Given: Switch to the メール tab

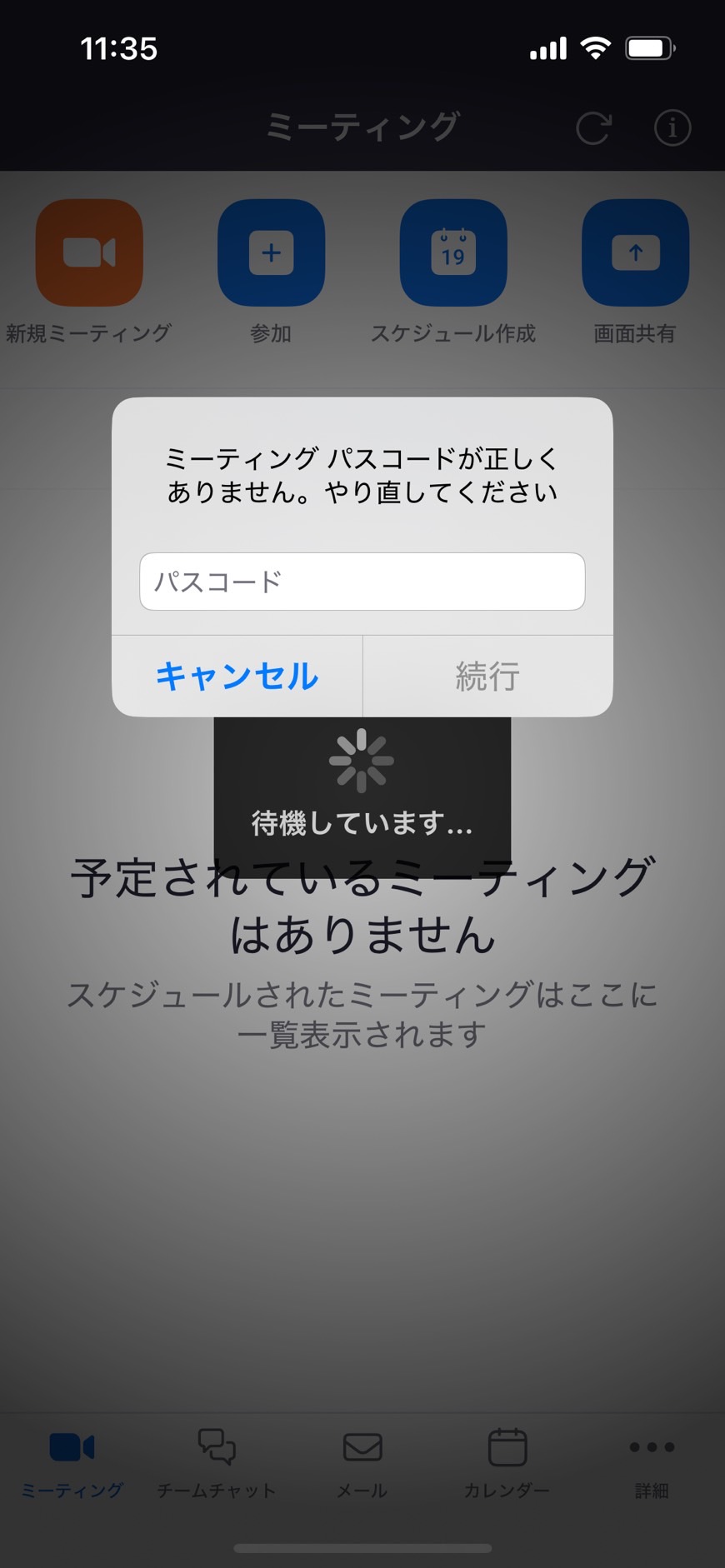Looking at the screenshot, I should point(362,1463).
